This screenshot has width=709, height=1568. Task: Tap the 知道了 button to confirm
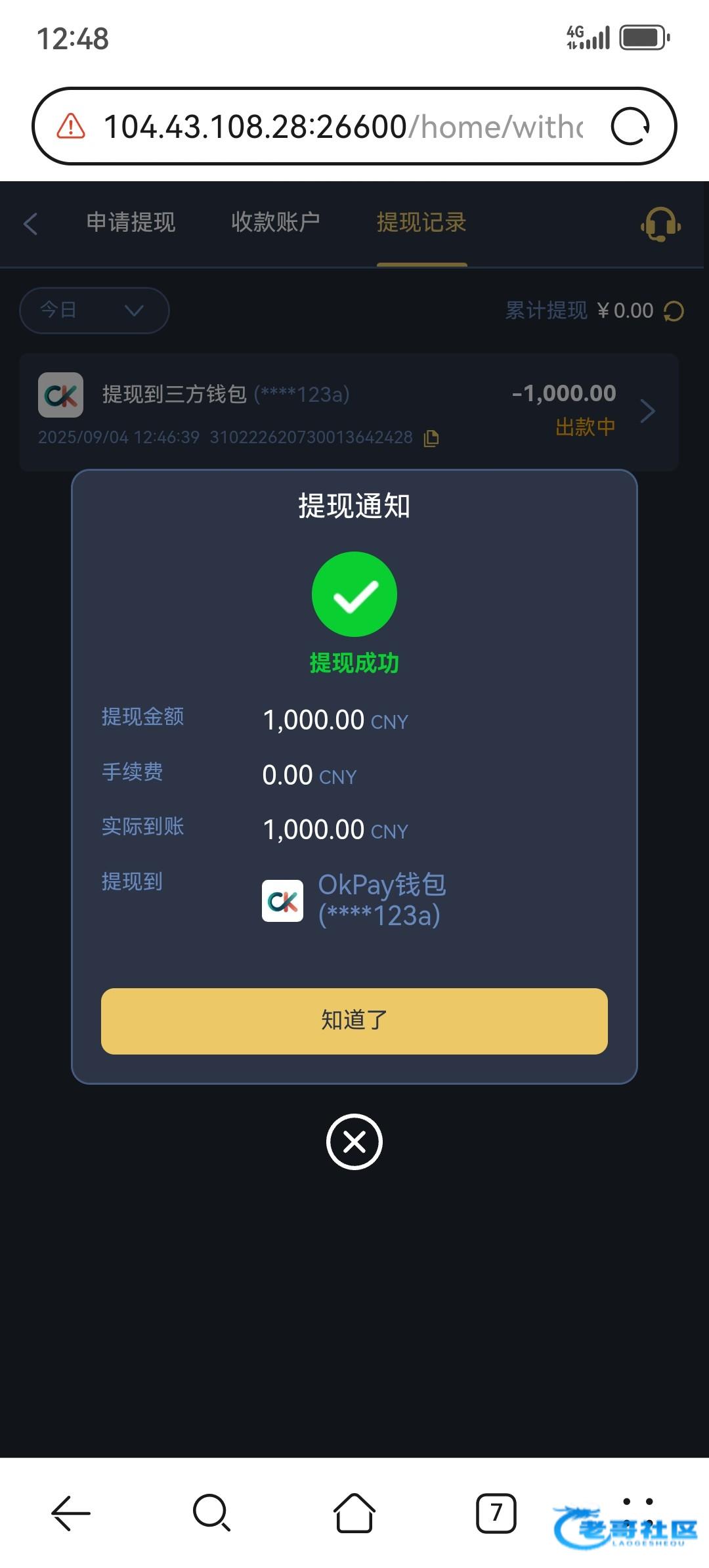point(354,1021)
